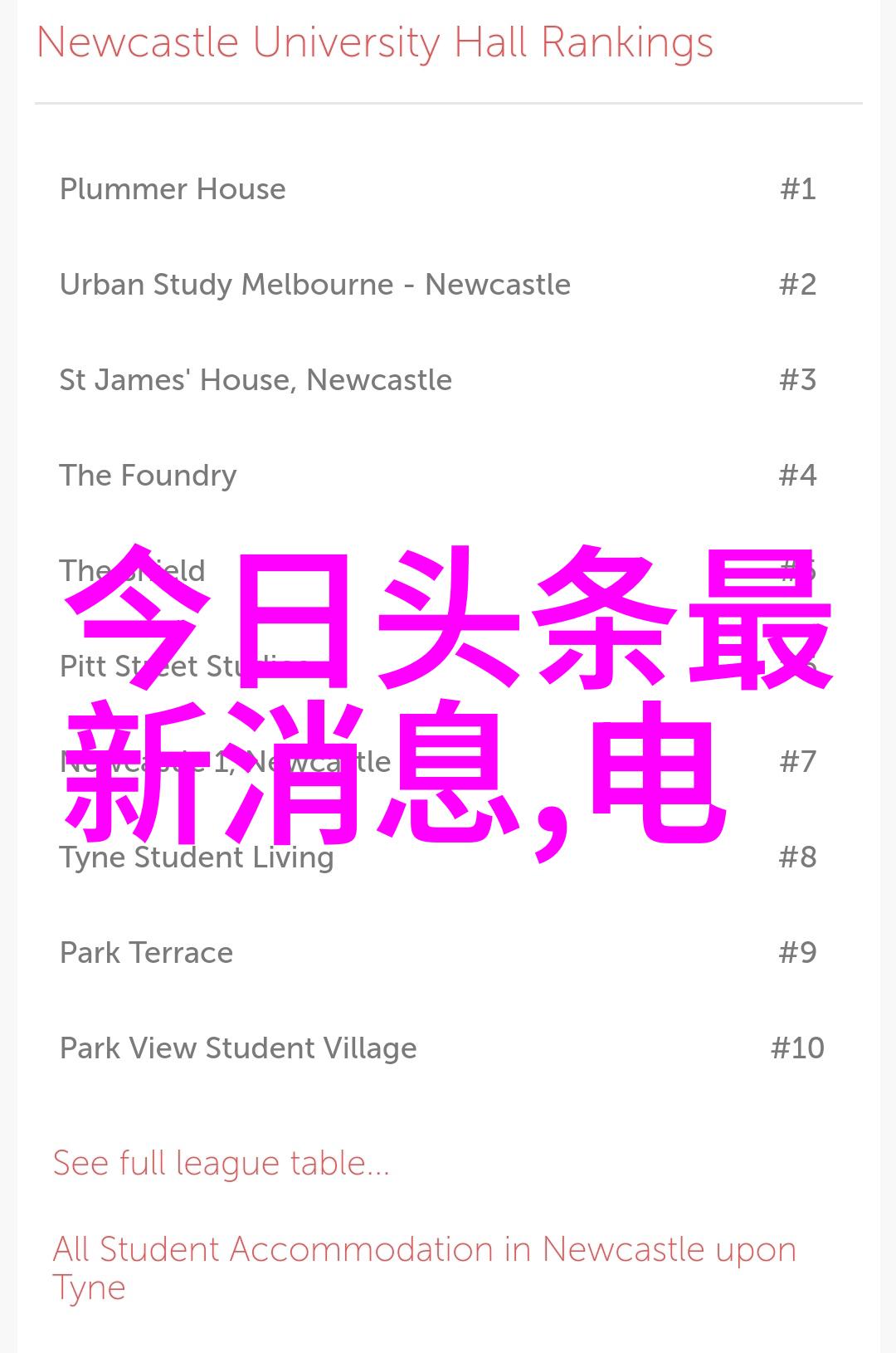
Task: View Park Terrace hall details
Action: tap(146, 953)
